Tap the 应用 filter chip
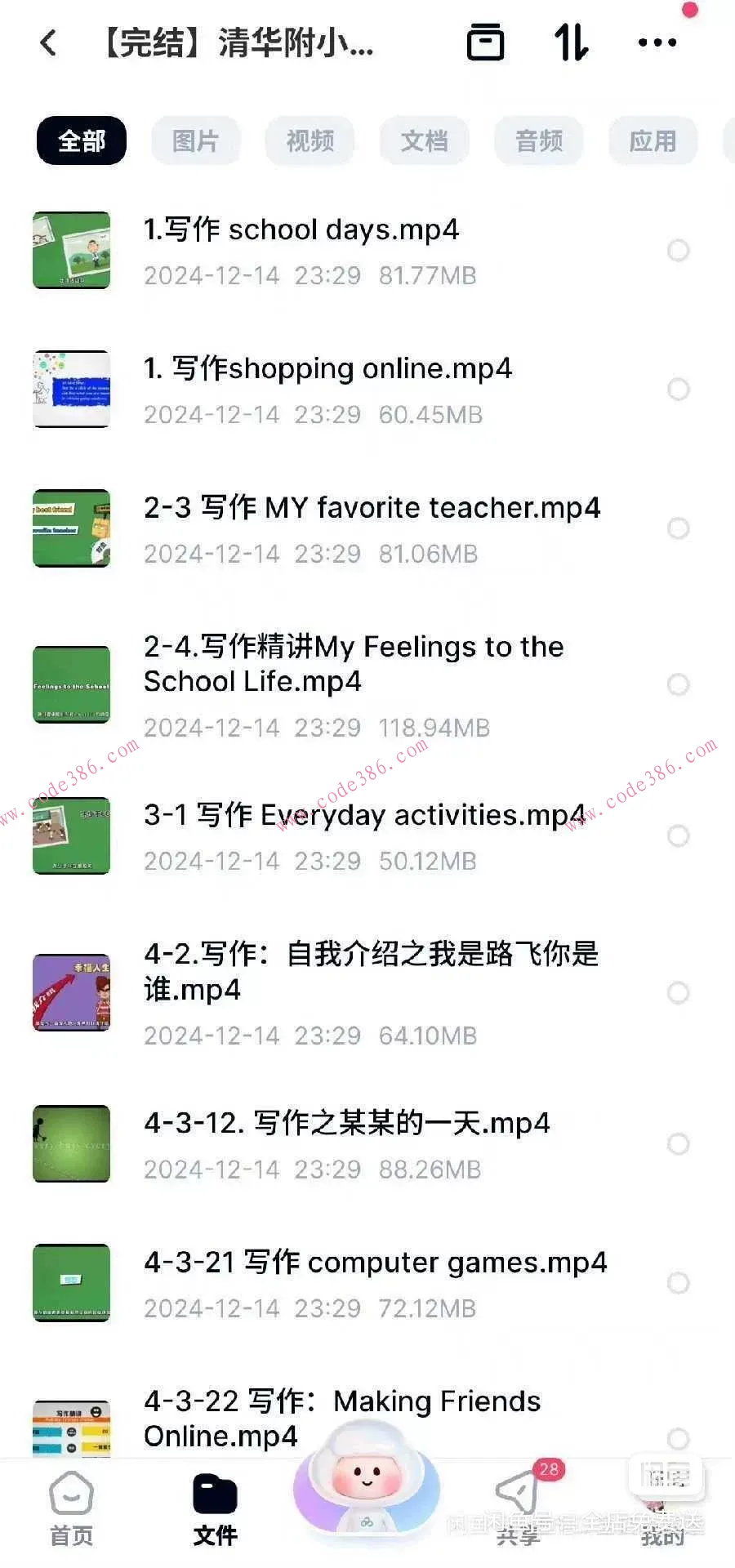Image resolution: width=735 pixels, height=1568 pixels. click(x=653, y=140)
